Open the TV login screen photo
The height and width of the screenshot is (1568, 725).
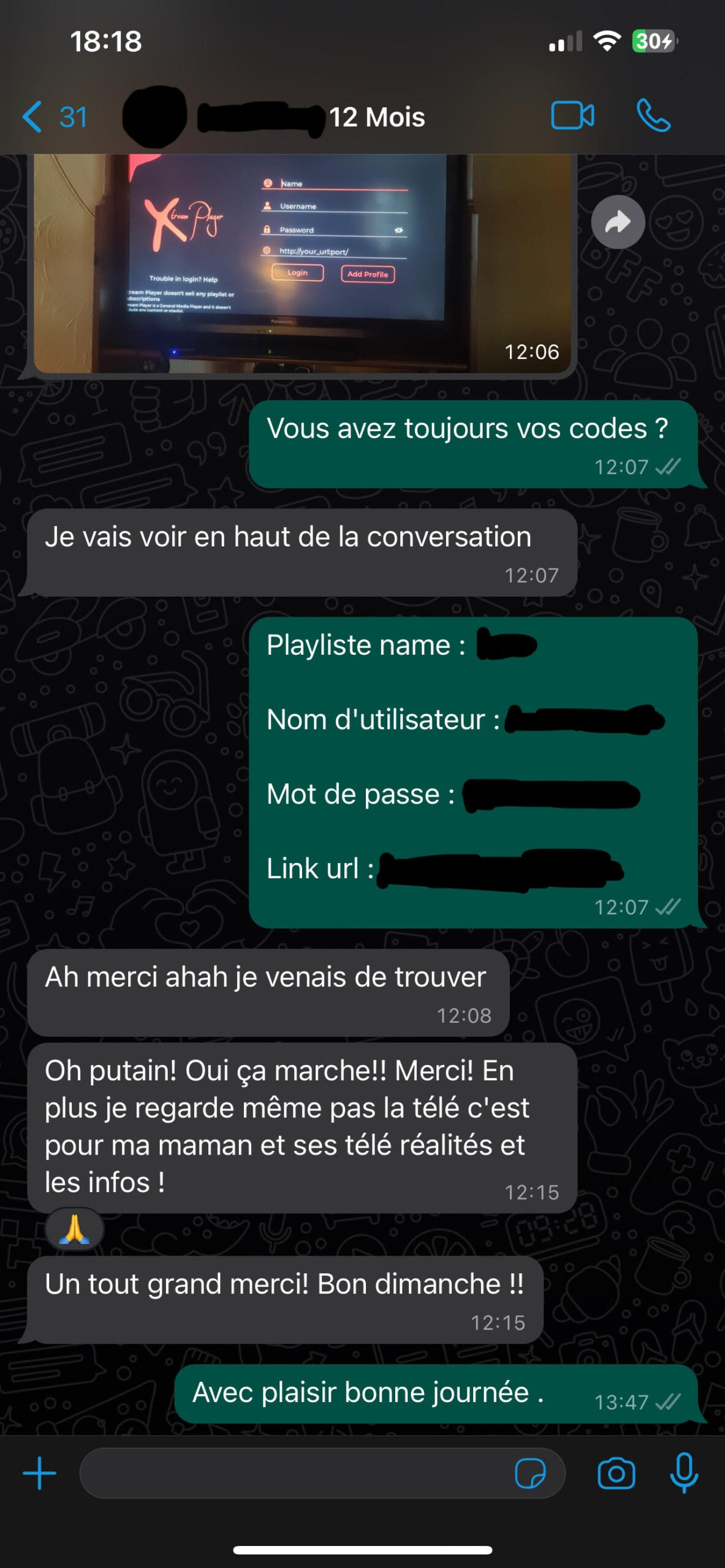pos(300,263)
